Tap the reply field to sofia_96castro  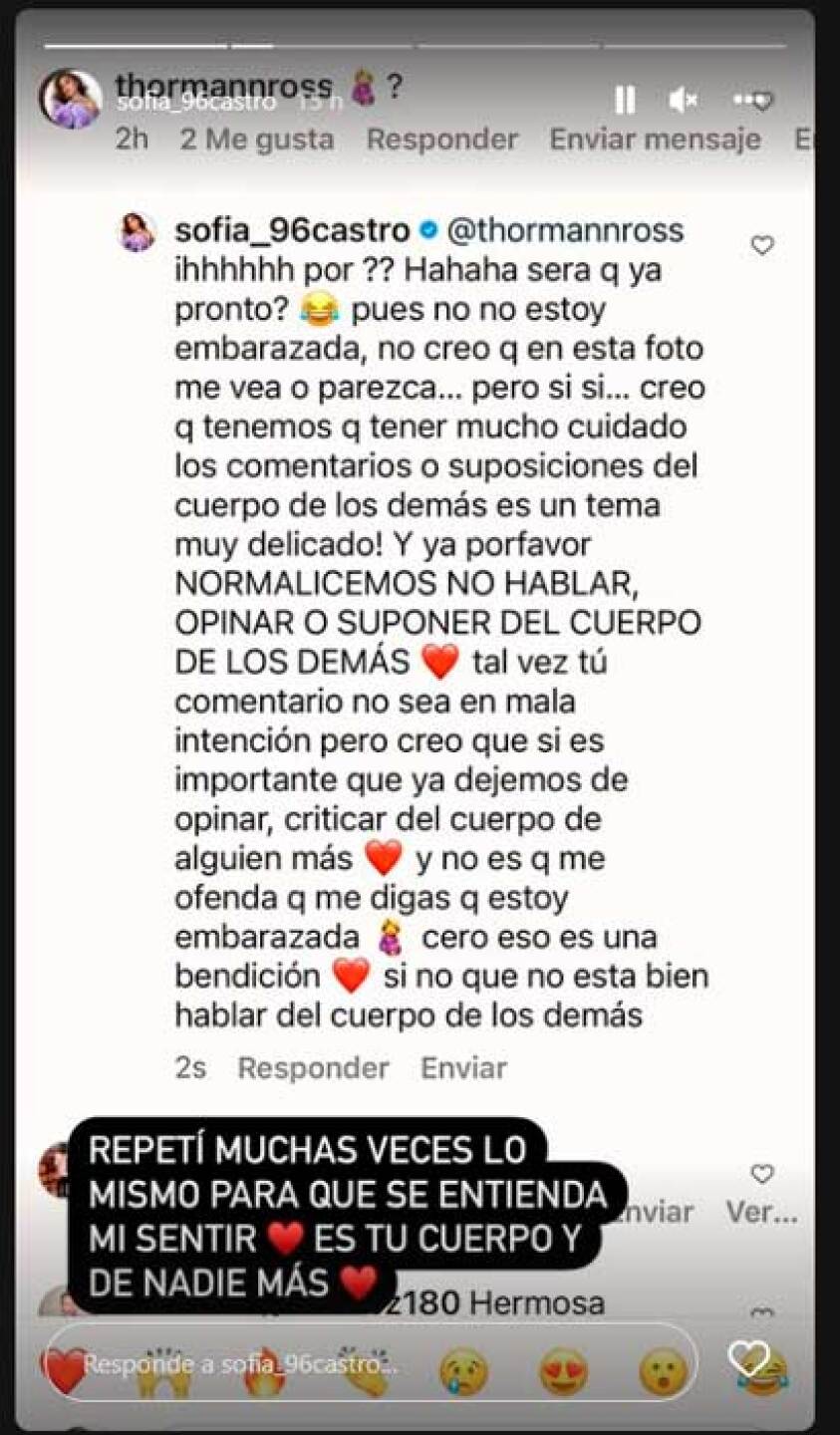tap(369, 1364)
